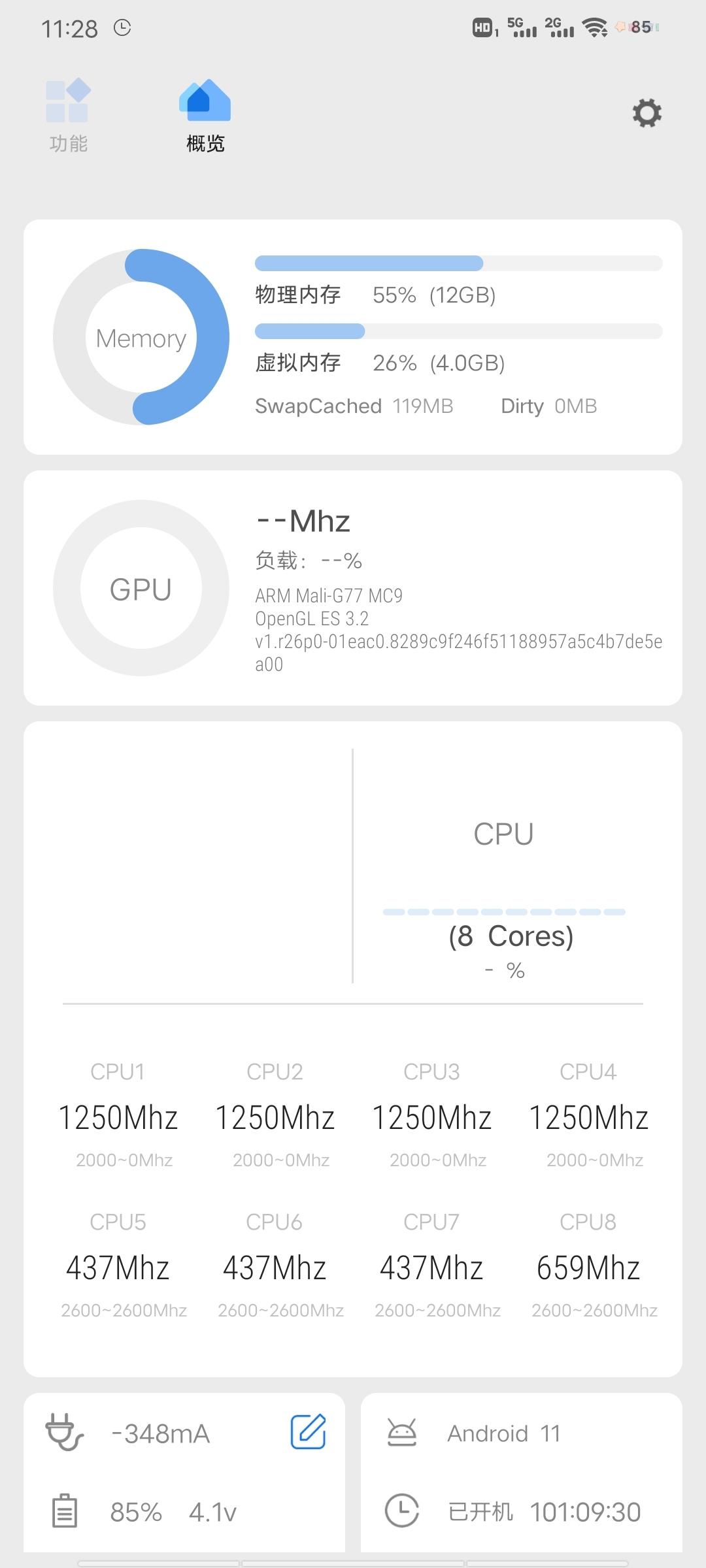Click the SwapCached 119MB label
706x1568 pixels.
click(x=353, y=405)
